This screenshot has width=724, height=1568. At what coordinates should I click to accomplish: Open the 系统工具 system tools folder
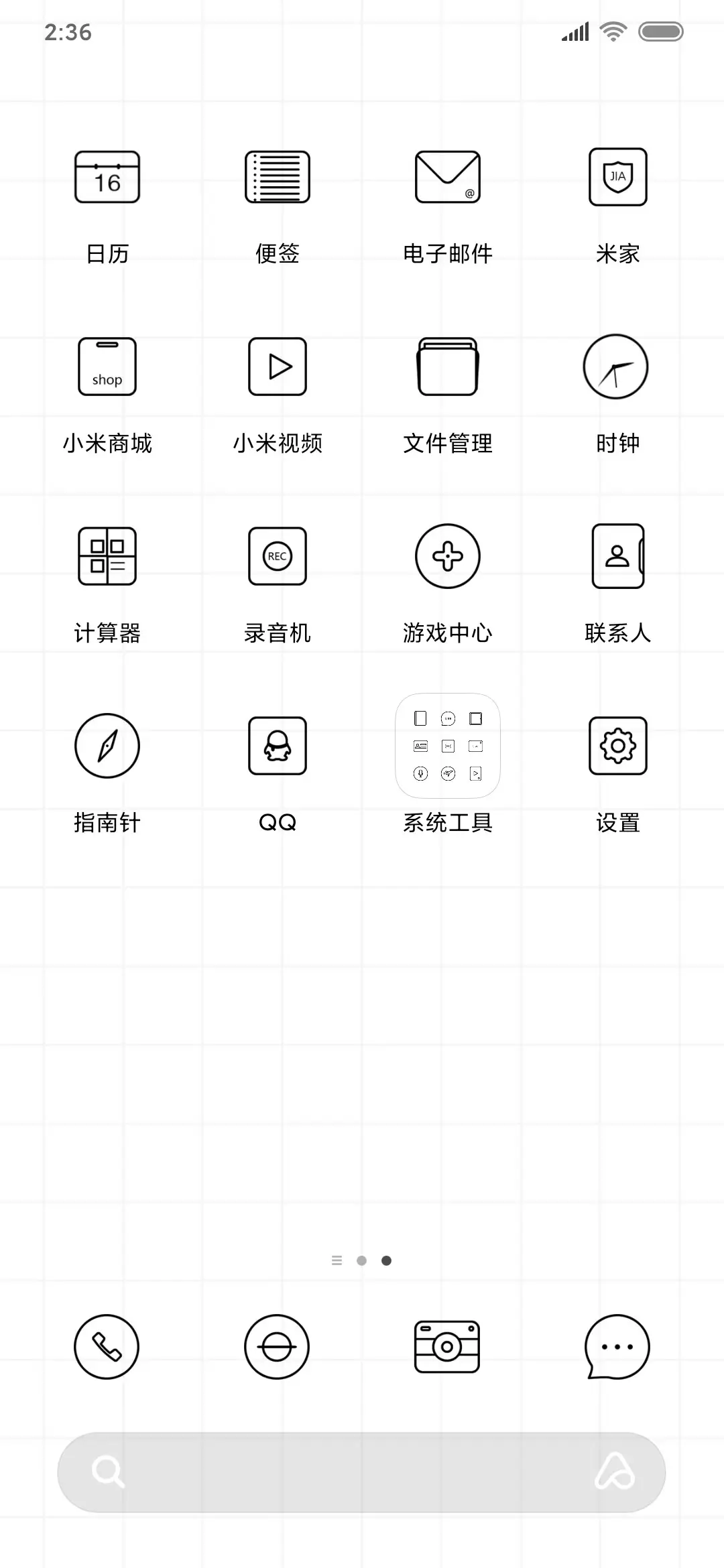(x=447, y=746)
